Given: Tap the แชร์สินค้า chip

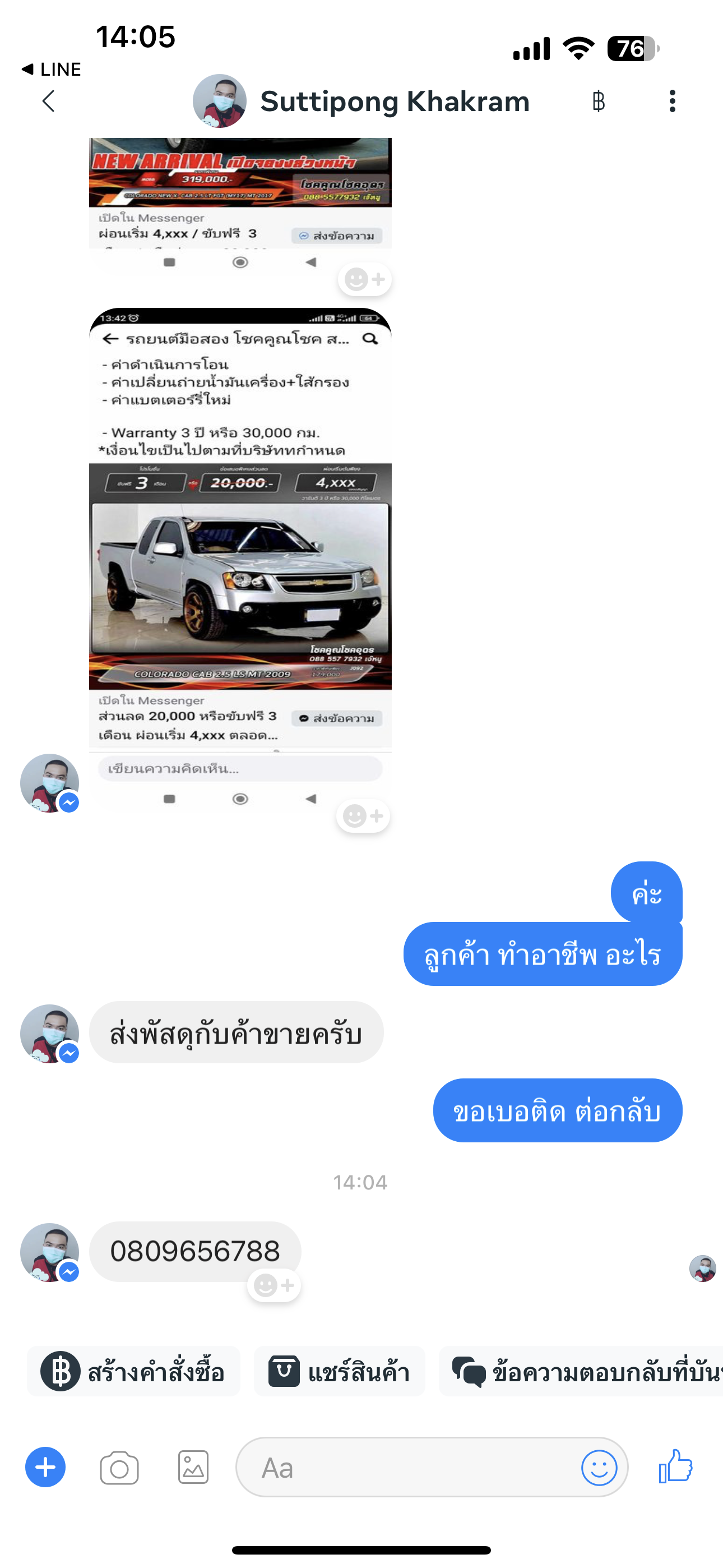Looking at the screenshot, I should [339, 1371].
